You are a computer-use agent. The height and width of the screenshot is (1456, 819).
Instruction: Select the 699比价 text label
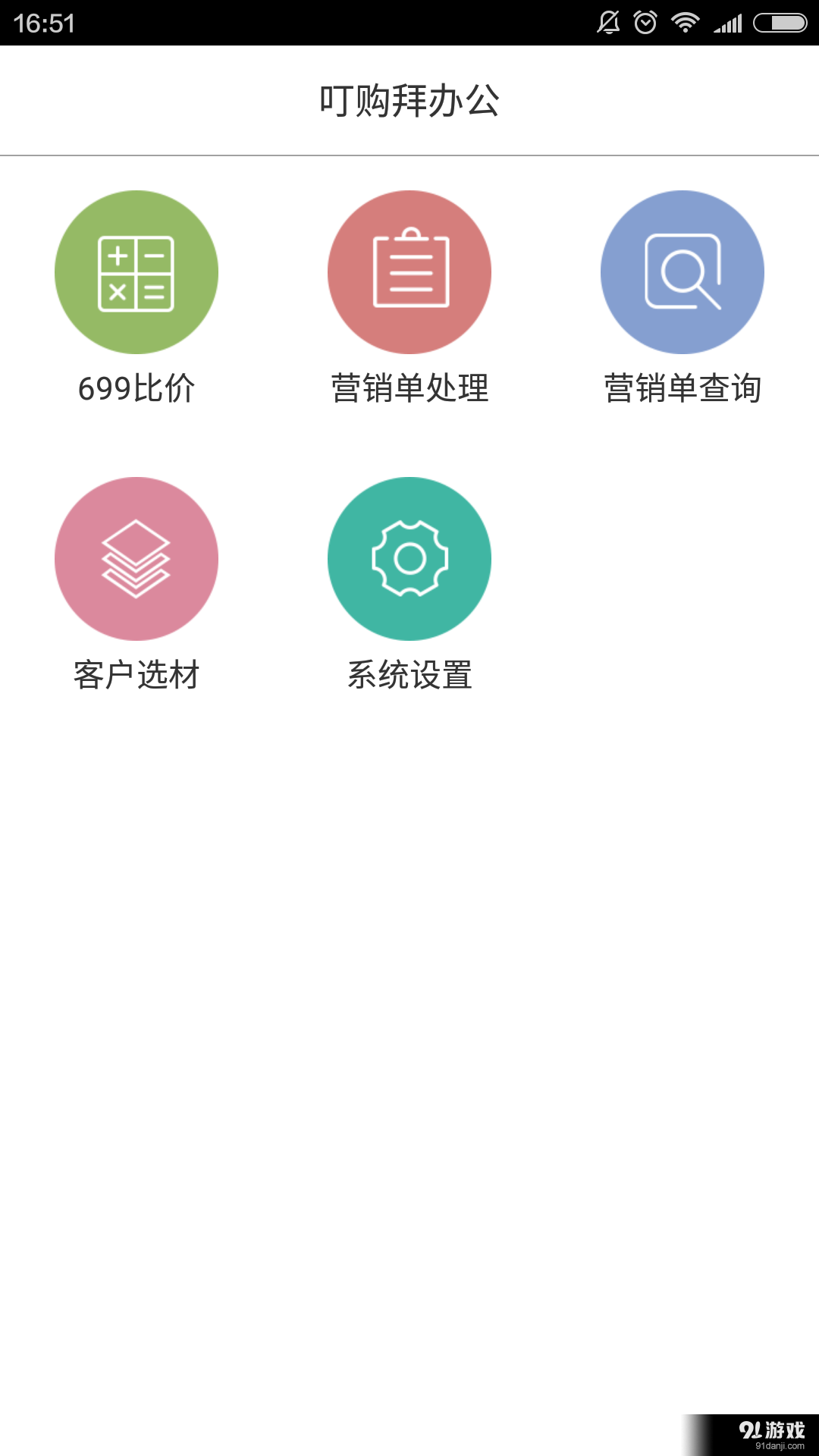tap(136, 391)
